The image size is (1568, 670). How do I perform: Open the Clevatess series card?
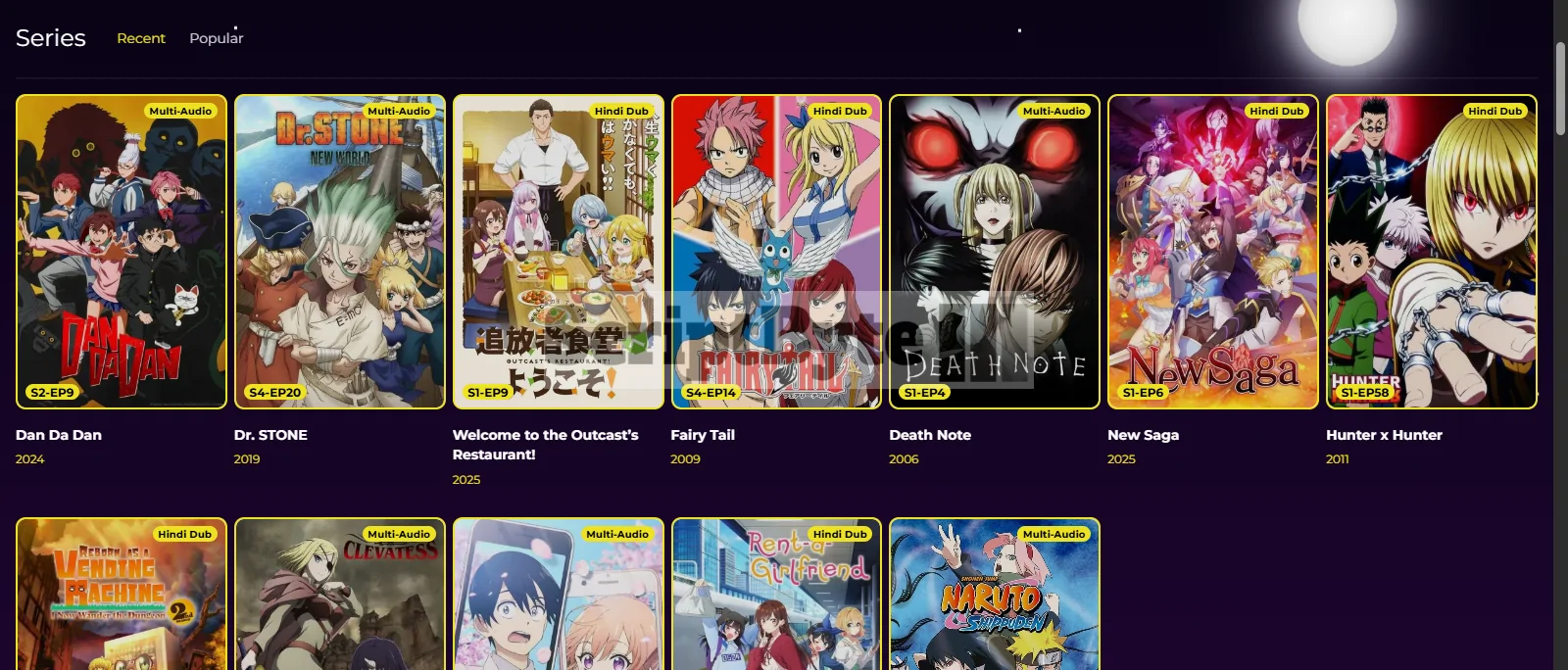click(340, 598)
